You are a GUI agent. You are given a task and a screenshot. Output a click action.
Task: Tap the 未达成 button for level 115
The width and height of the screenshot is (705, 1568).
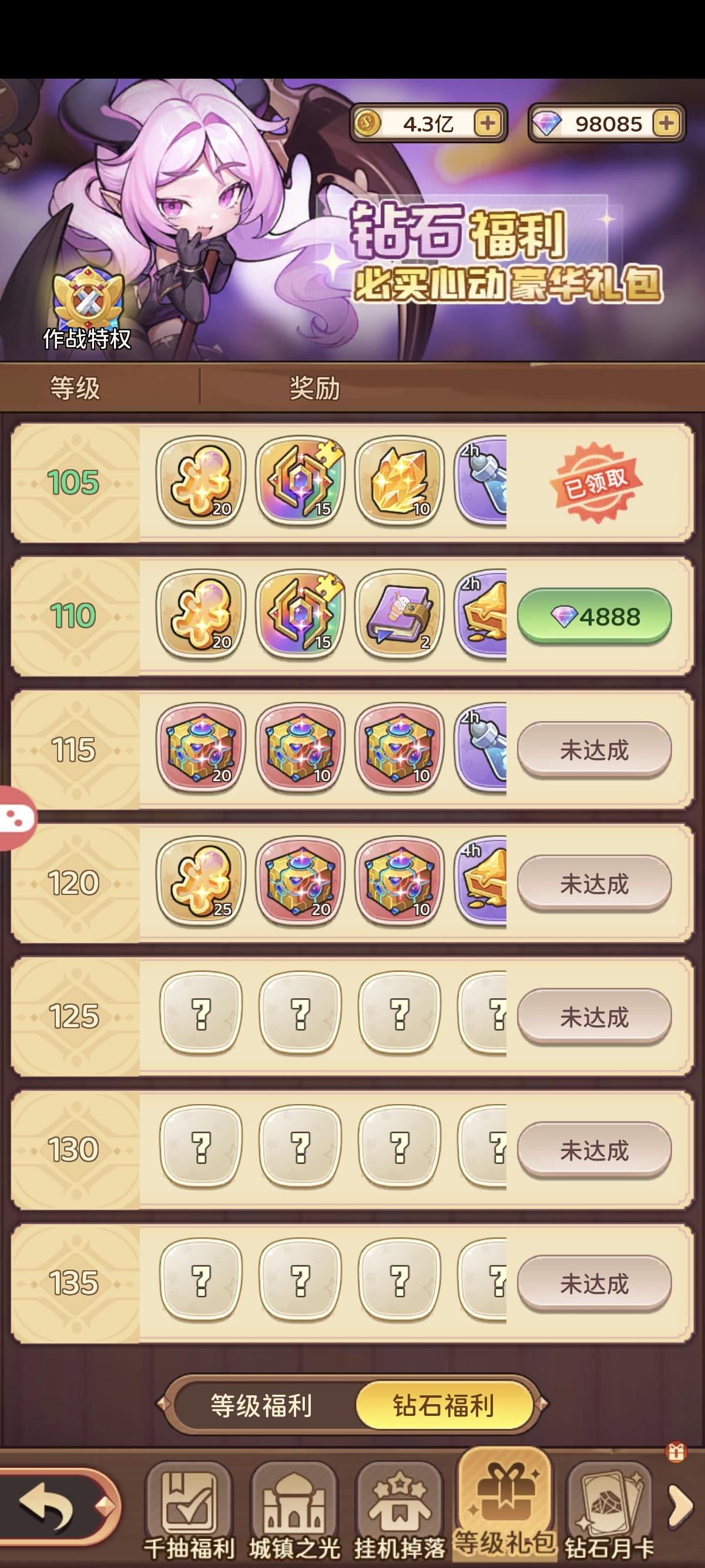coord(594,750)
